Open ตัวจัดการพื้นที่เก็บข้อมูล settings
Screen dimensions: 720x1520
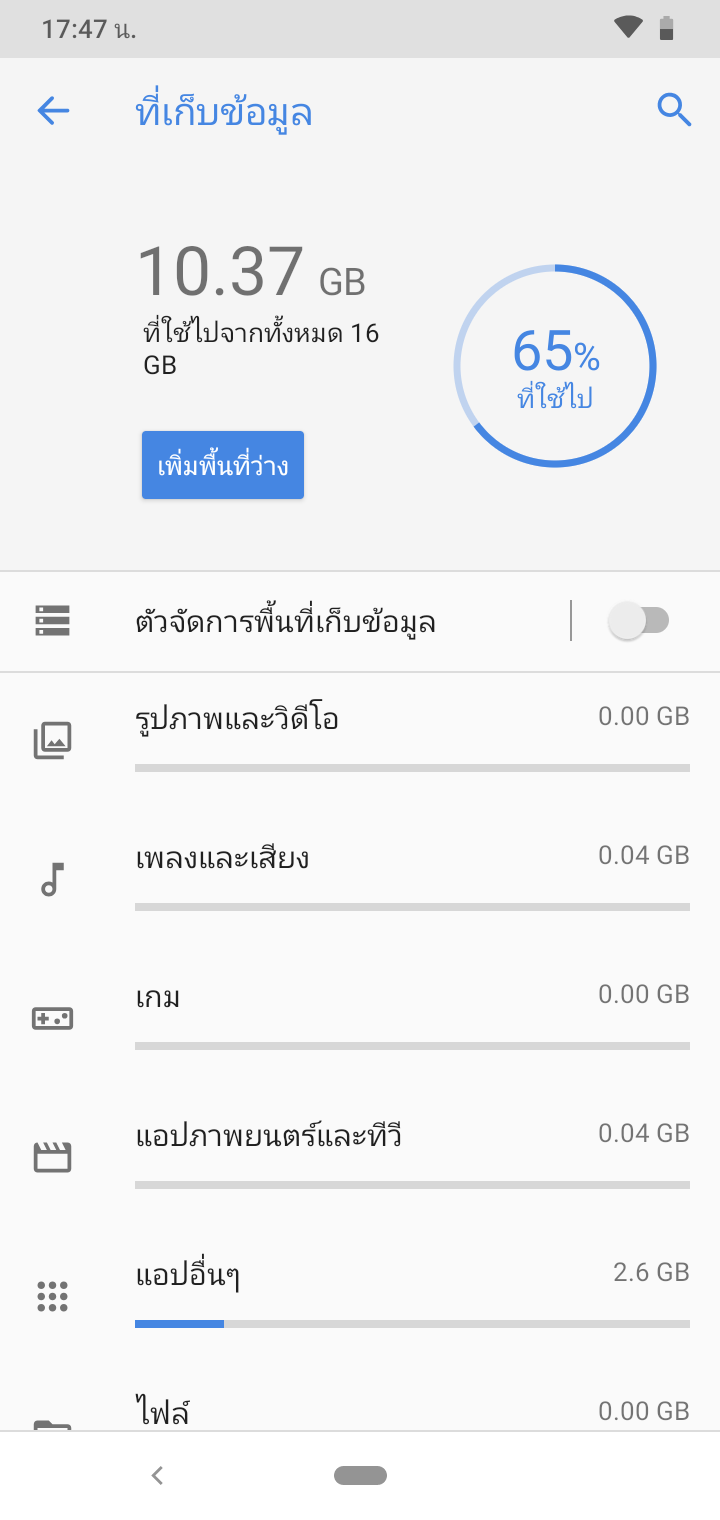click(285, 622)
